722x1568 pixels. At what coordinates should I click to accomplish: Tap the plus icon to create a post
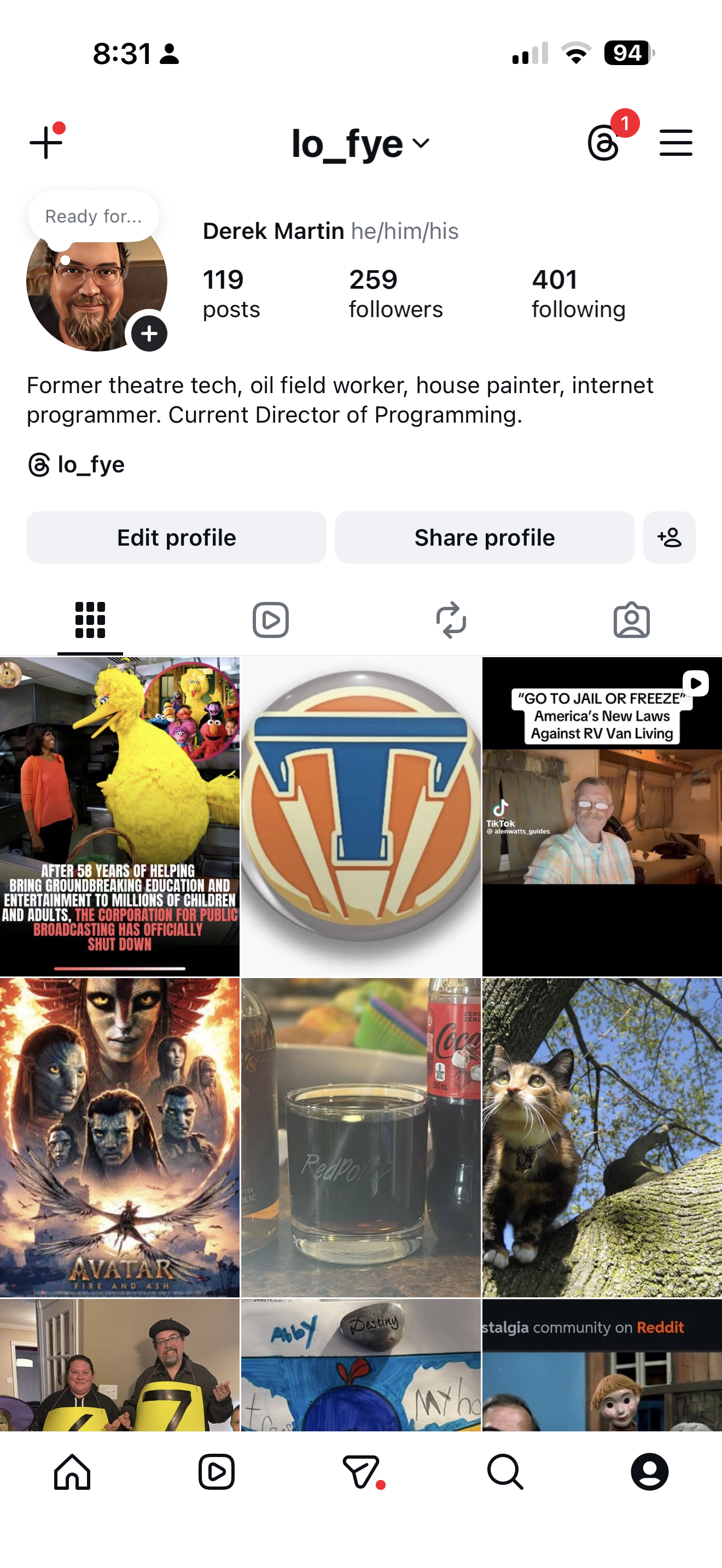coord(46,143)
